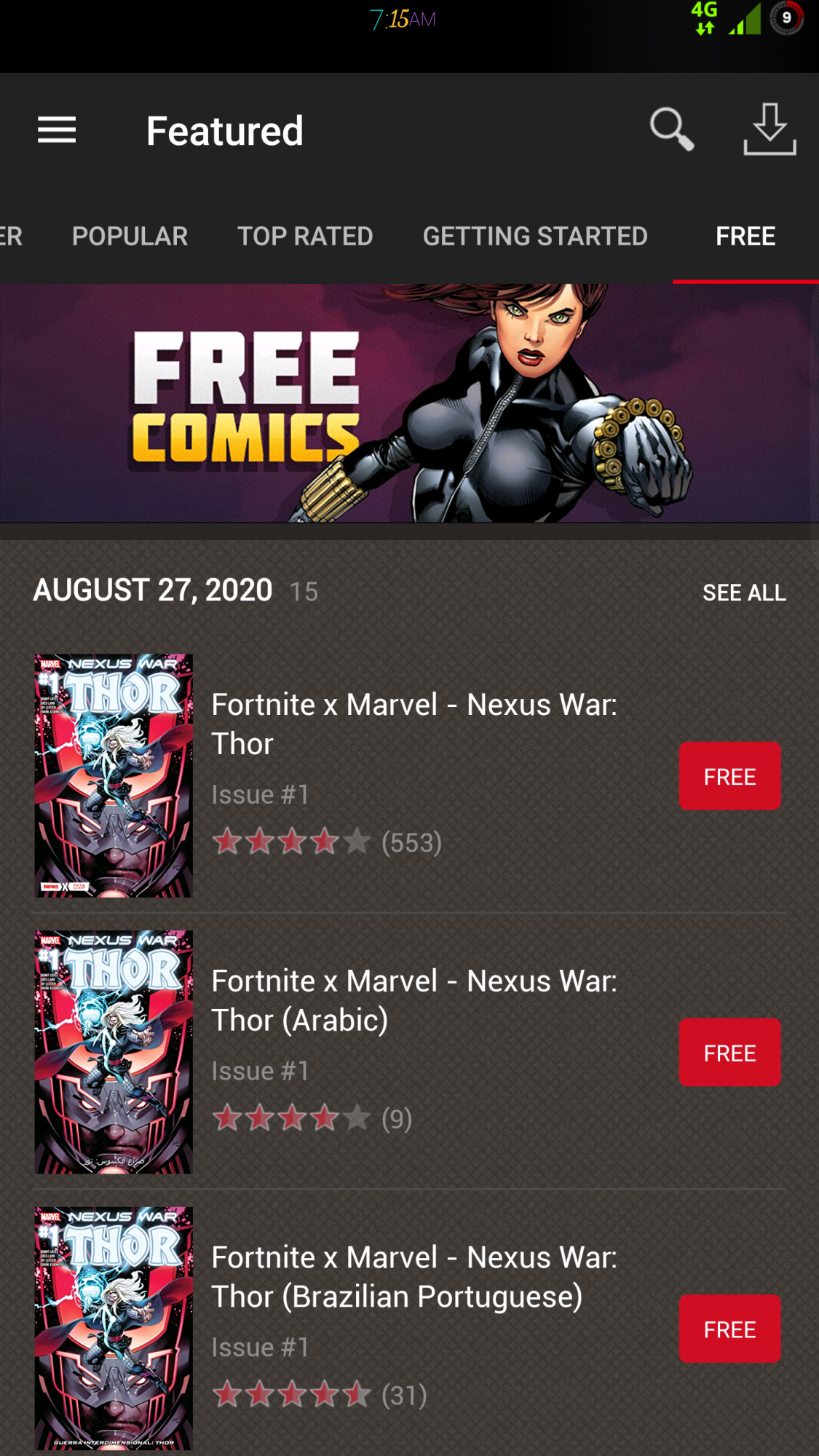Open the search icon

point(671,130)
